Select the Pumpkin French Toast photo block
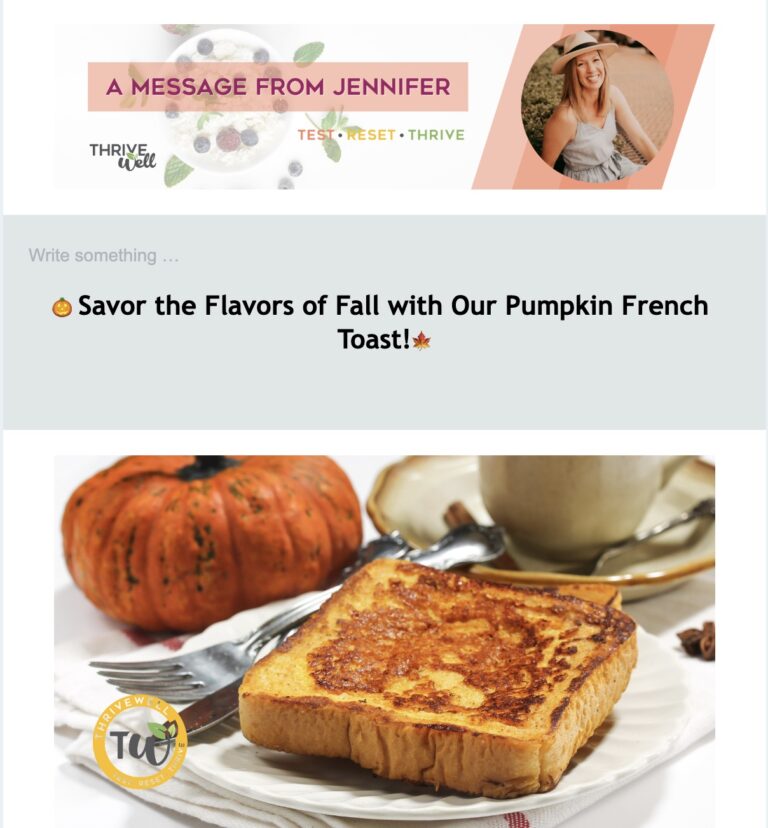 tap(384, 640)
